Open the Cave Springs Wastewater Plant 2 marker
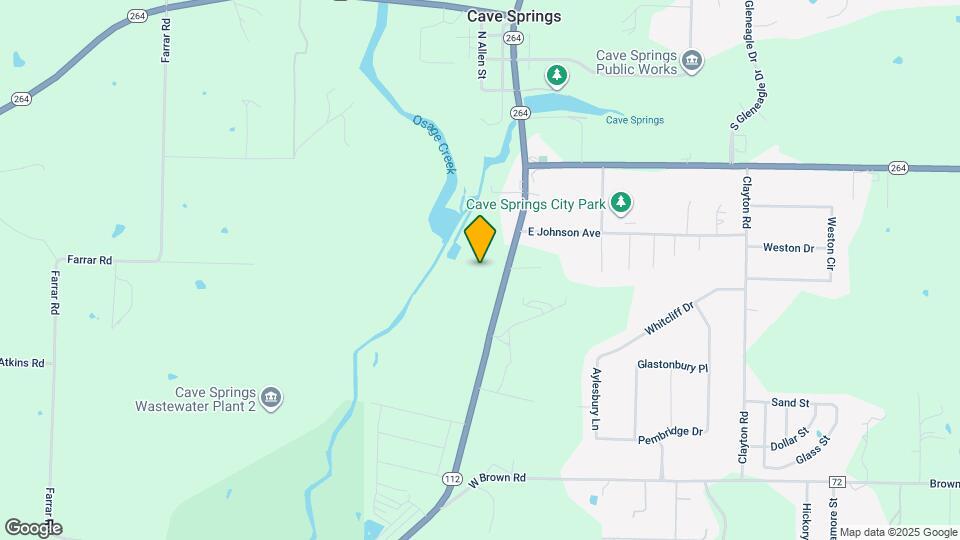Image resolution: width=960 pixels, height=540 pixels. tap(272, 399)
